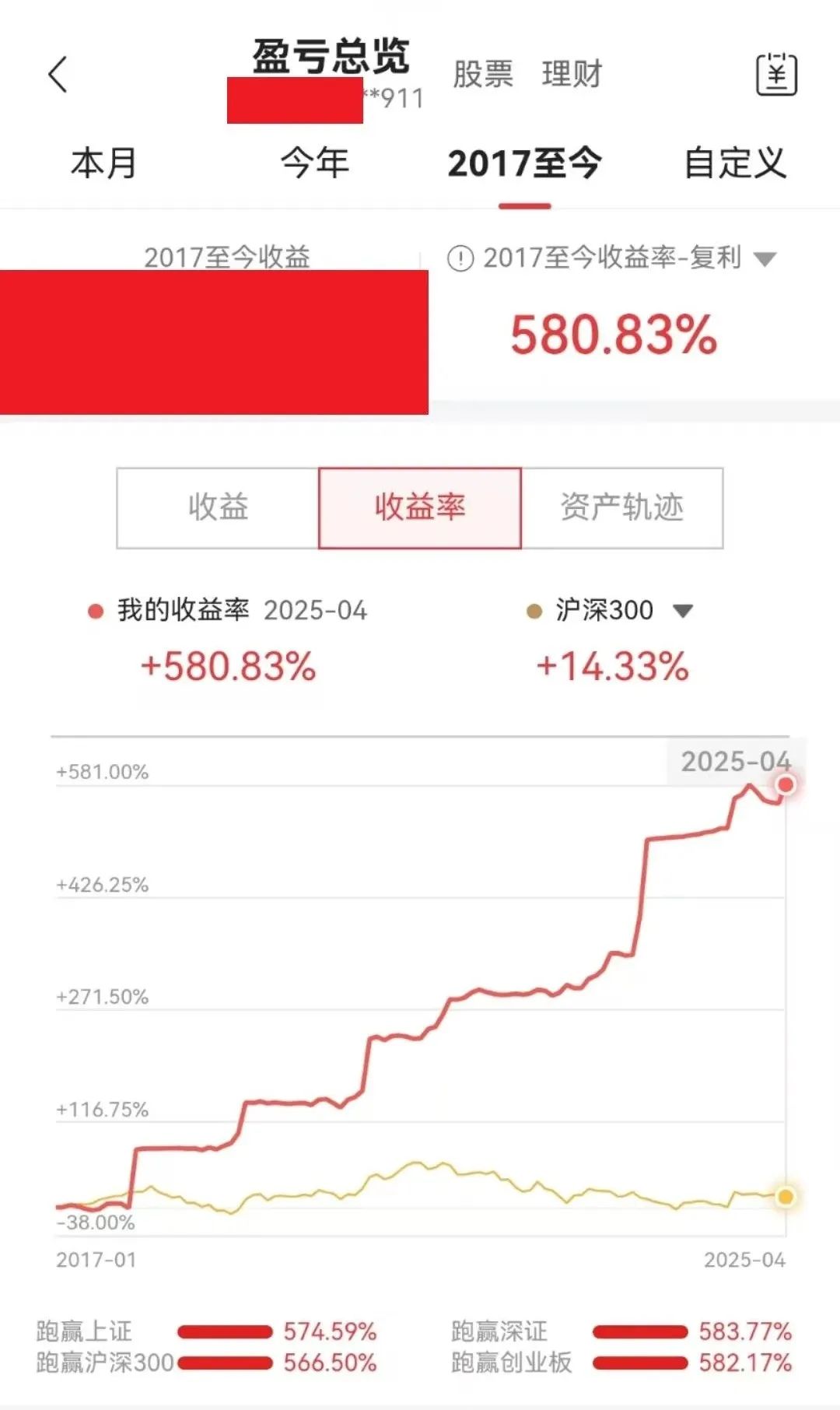Open the bill calendar icon
840x1410 pixels.
coord(776,75)
